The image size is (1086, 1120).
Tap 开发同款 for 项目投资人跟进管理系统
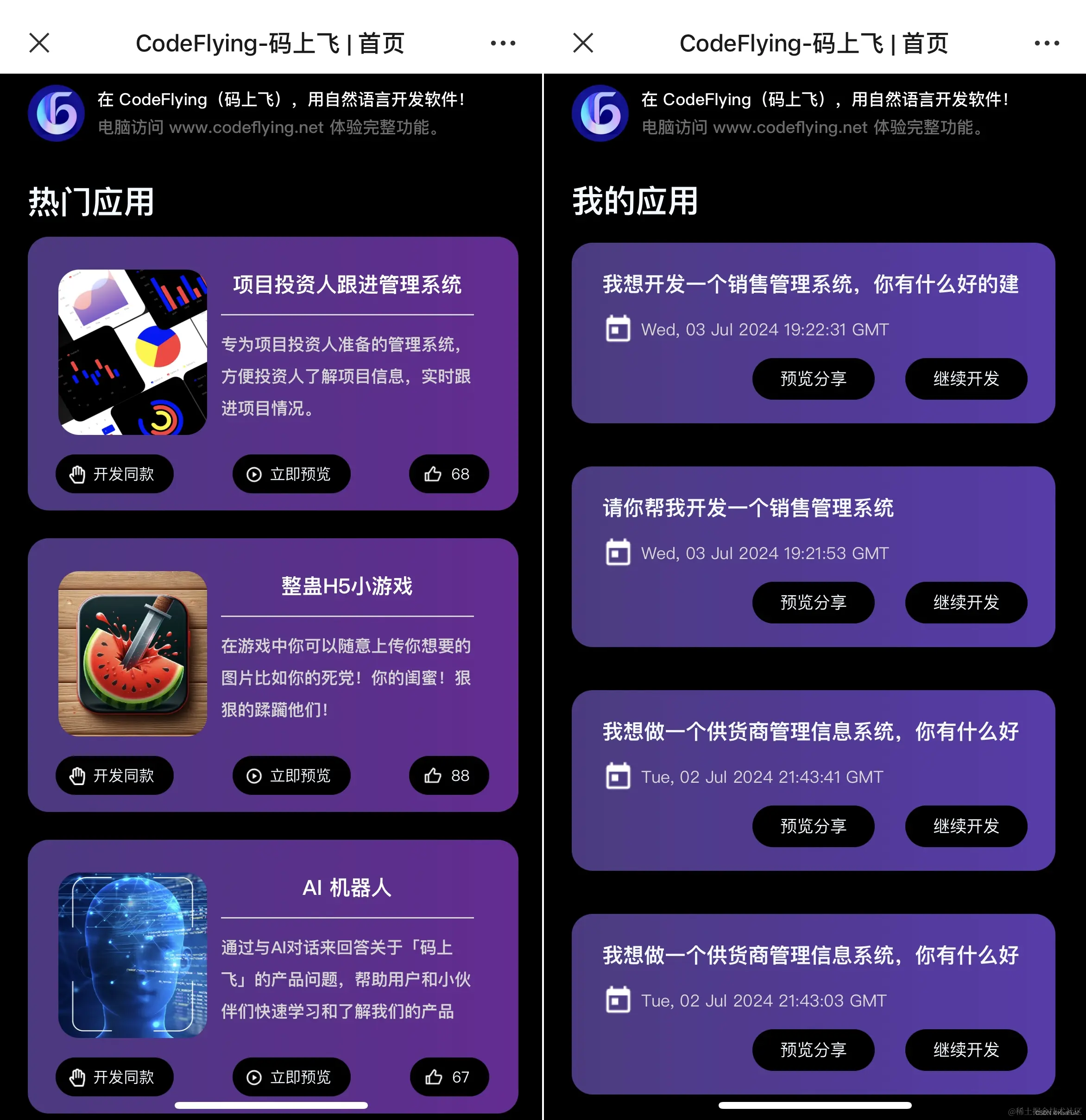(114, 474)
